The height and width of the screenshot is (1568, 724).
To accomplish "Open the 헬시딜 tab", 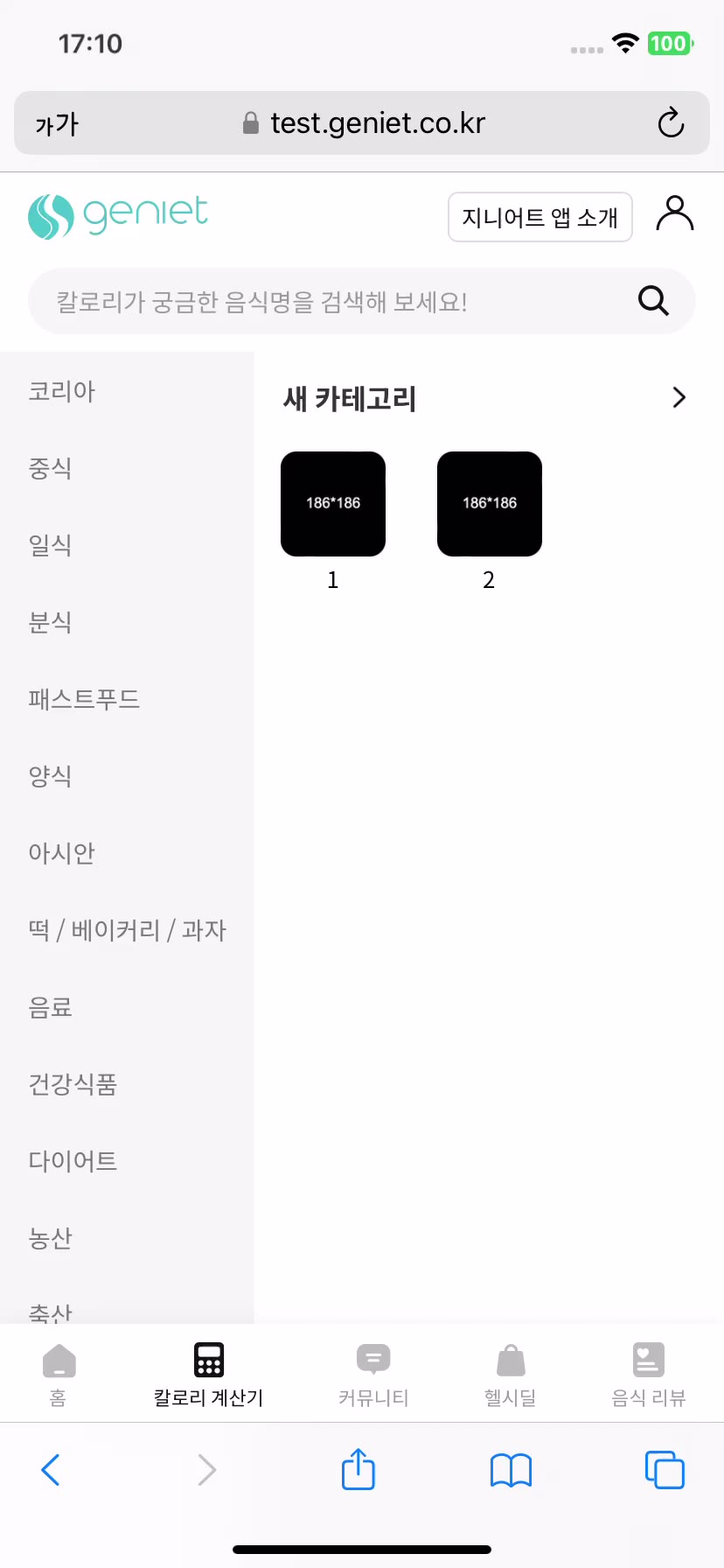I will tap(511, 1374).
